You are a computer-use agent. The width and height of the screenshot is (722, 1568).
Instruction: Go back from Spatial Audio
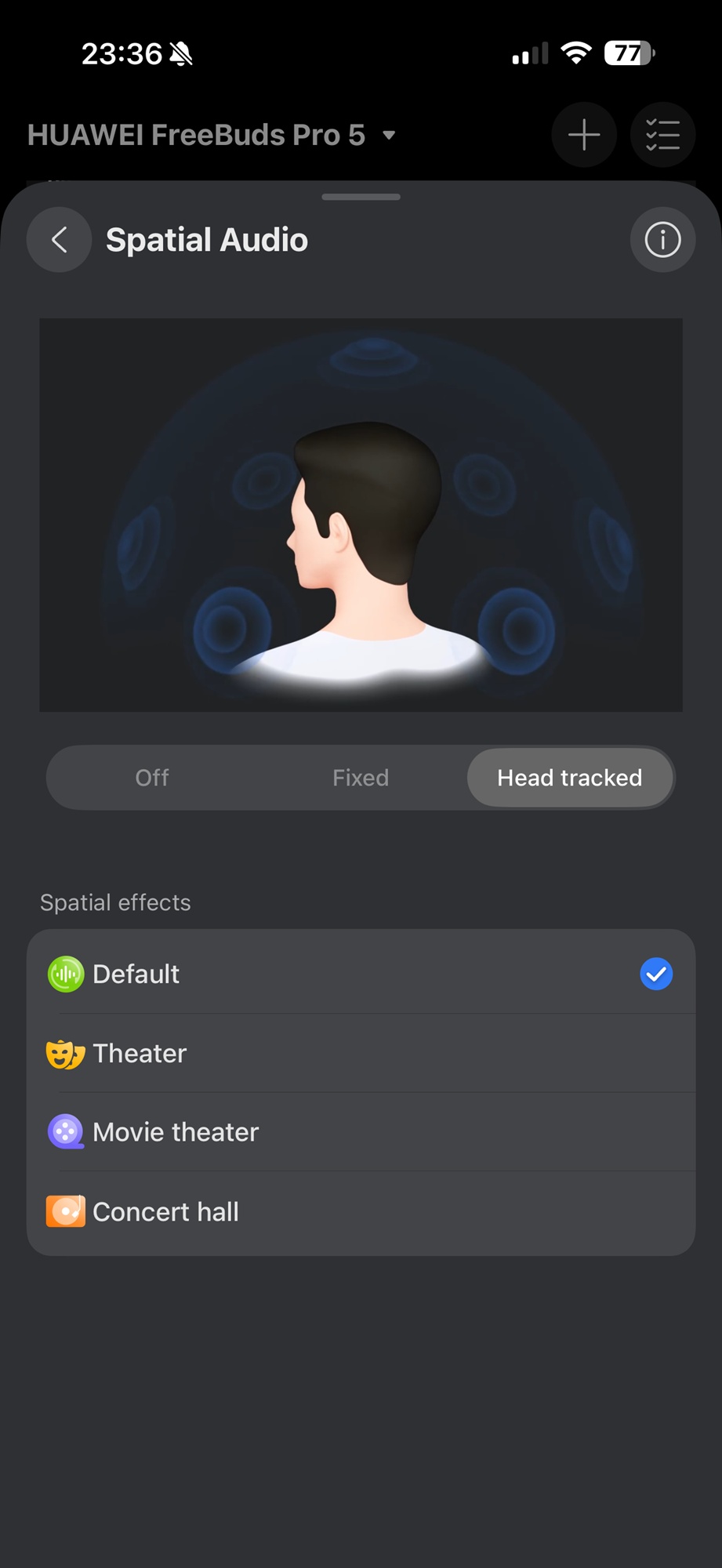coord(59,240)
